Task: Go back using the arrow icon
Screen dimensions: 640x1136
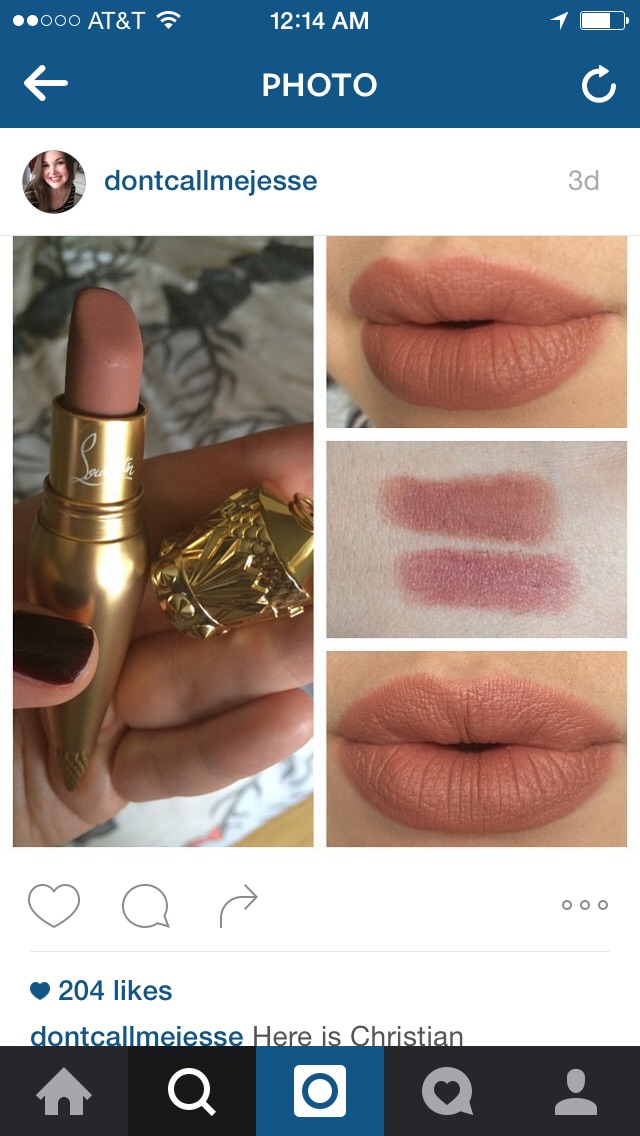Action: (x=46, y=85)
